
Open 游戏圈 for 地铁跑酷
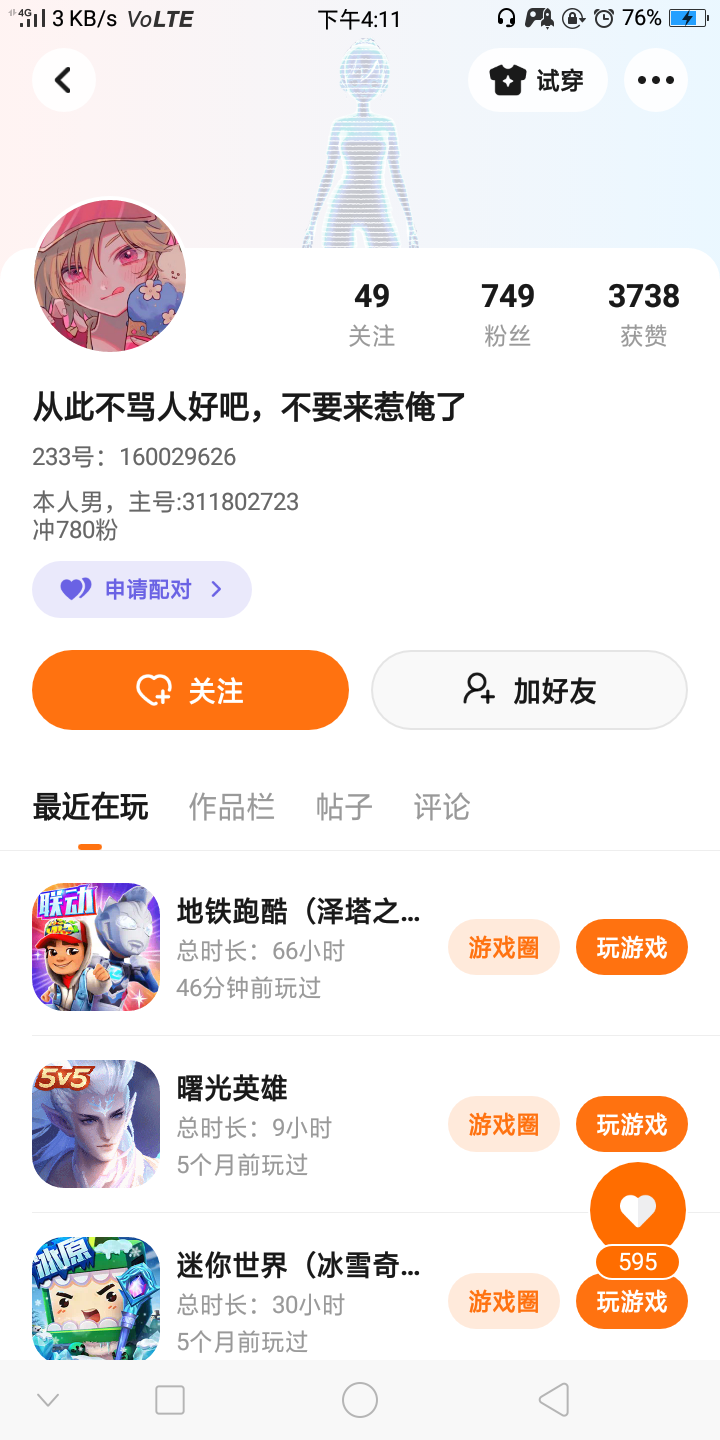503,947
